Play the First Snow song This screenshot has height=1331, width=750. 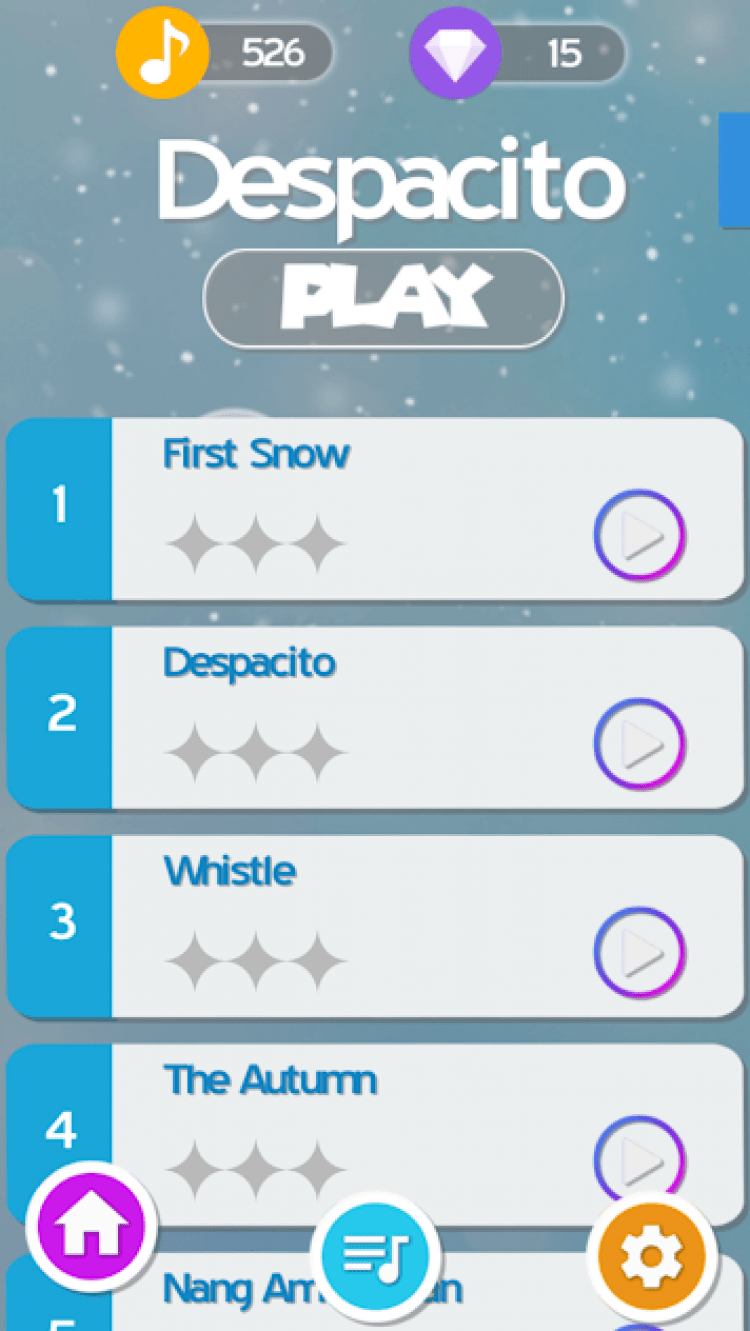click(x=639, y=536)
